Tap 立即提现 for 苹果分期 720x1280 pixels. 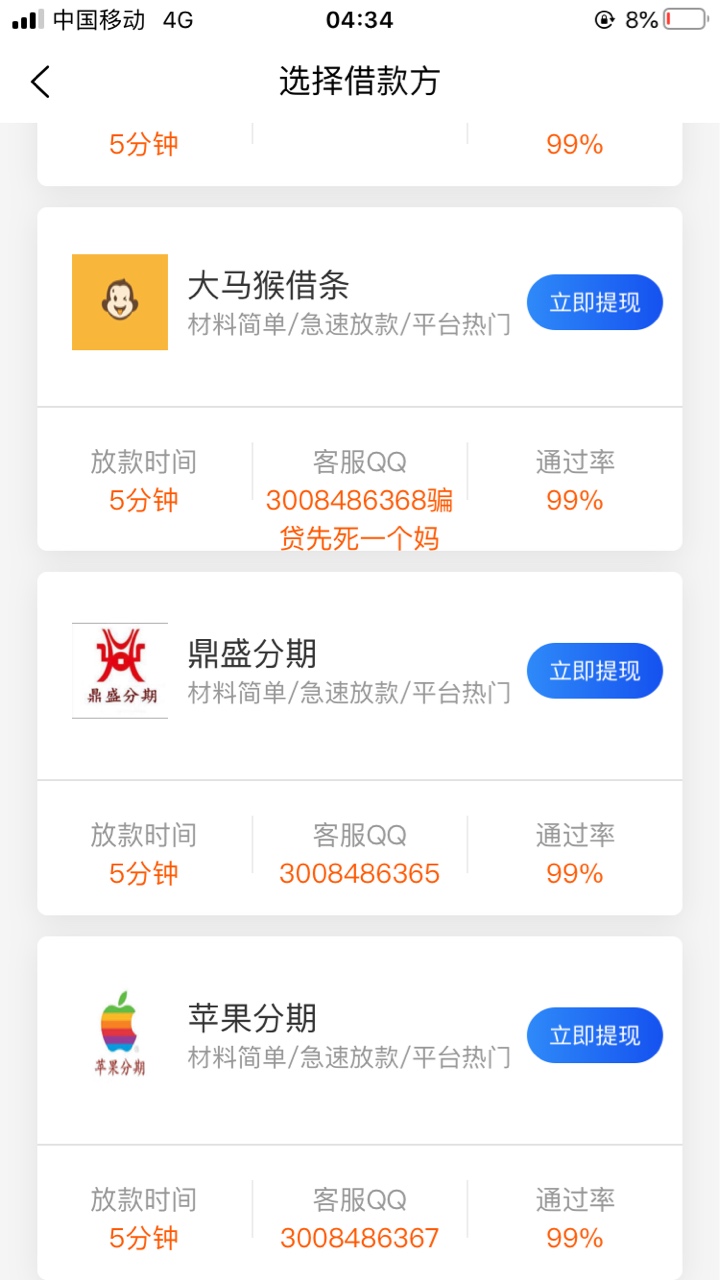pos(595,1035)
